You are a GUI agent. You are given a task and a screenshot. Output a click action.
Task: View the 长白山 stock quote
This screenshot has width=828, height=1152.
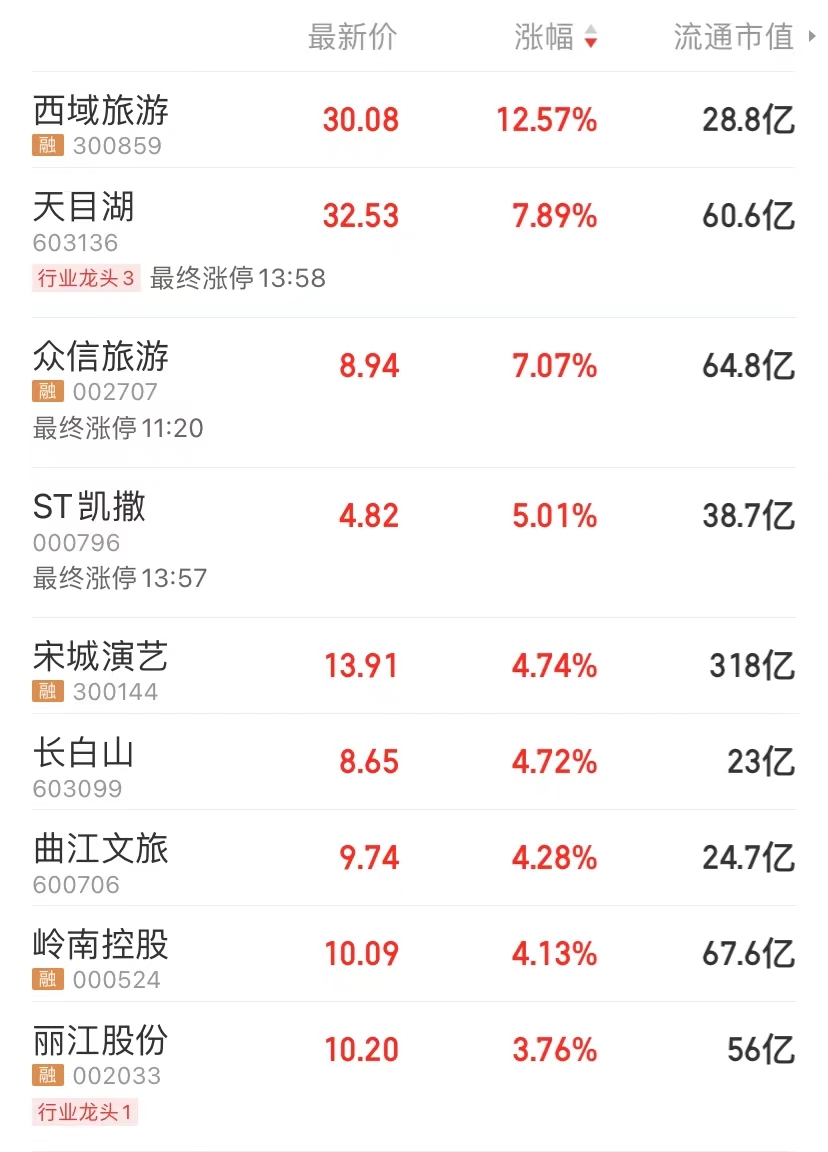point(84,753)
